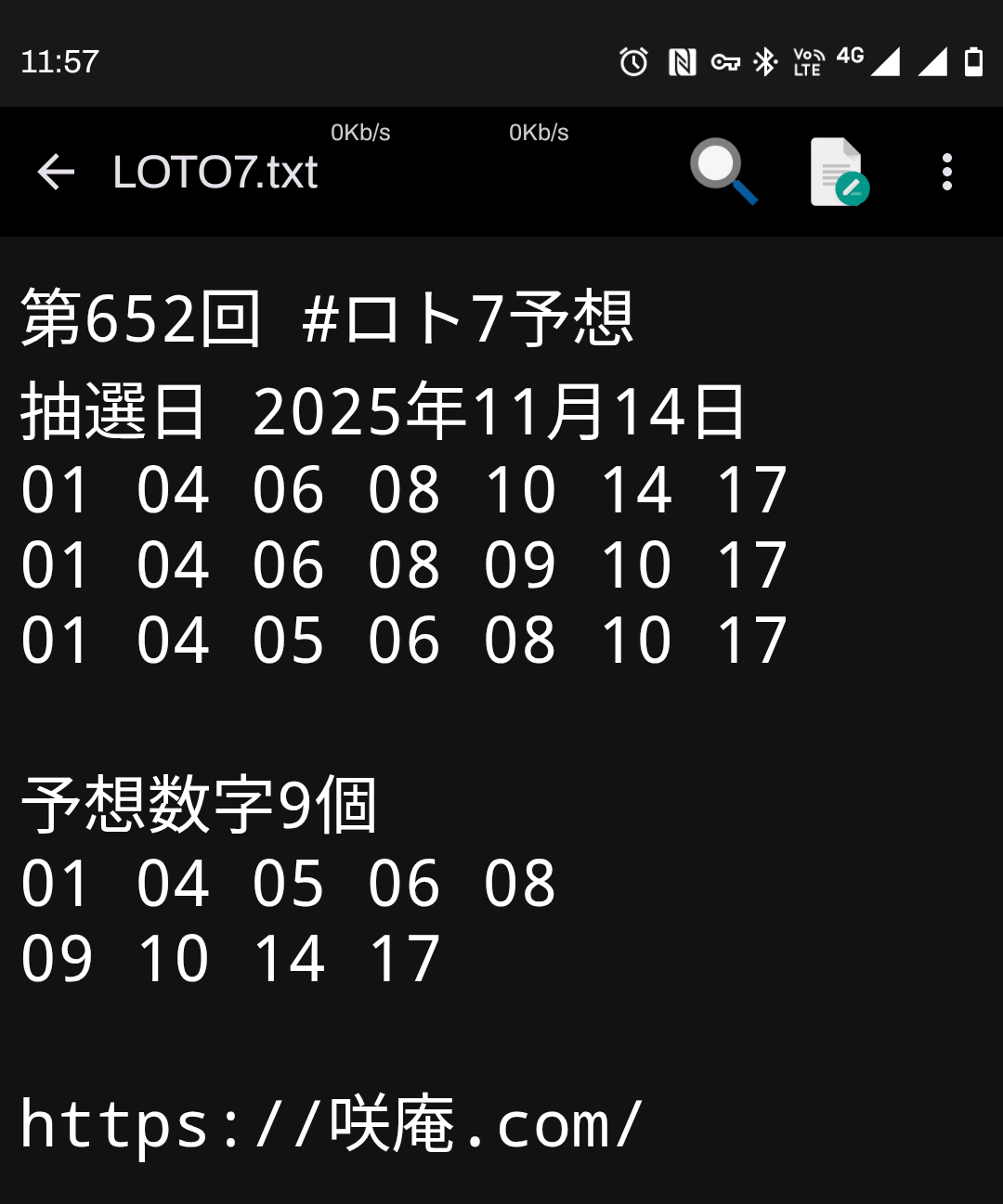Open the file for editing

point(839,172)
